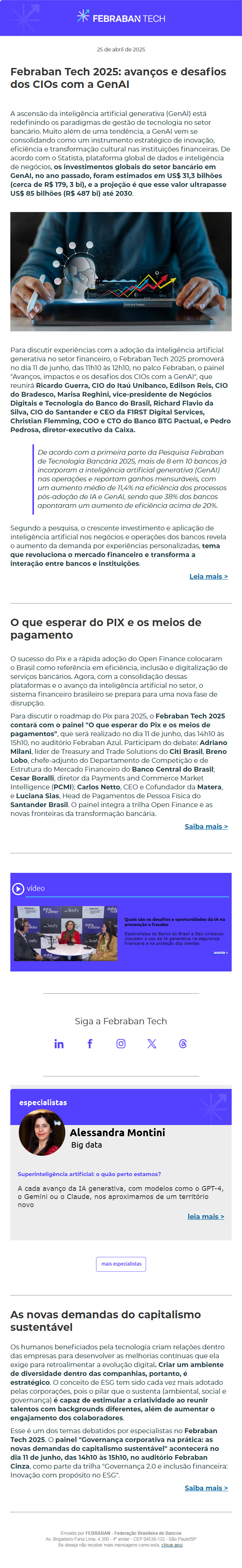Open the 'Superinteligência artificial' article title
This screenshot has height=1568, width=242.
click(x=89, y=1174)
